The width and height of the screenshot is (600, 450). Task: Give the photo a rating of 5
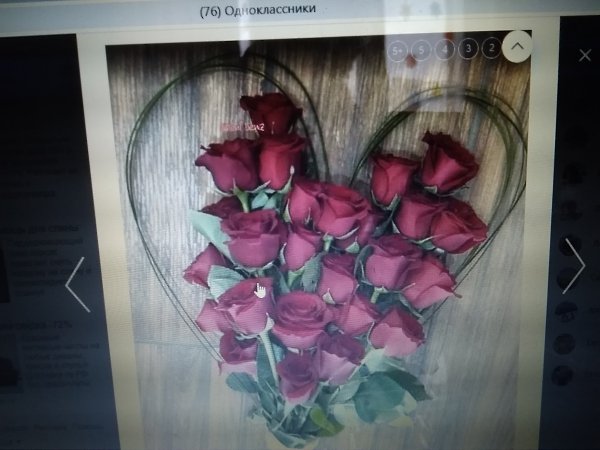[x=421, y=48]
